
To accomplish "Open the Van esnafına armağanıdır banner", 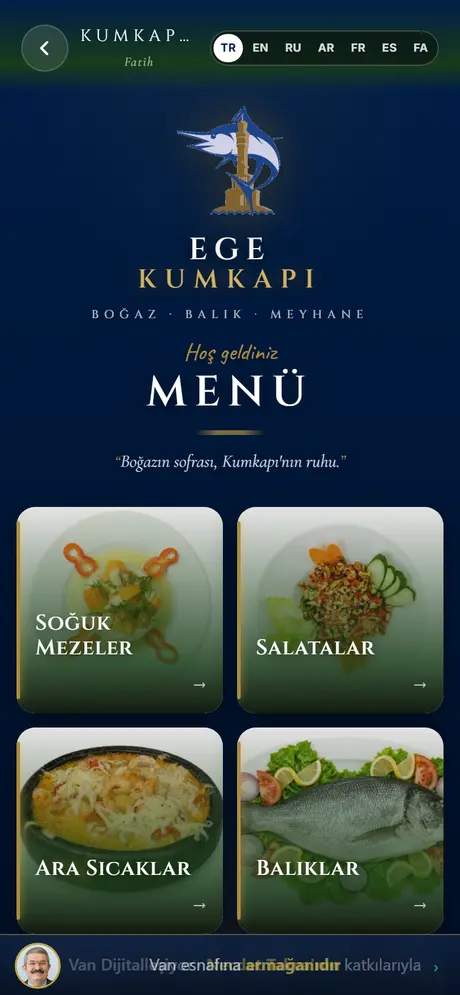I will (230, 966).
